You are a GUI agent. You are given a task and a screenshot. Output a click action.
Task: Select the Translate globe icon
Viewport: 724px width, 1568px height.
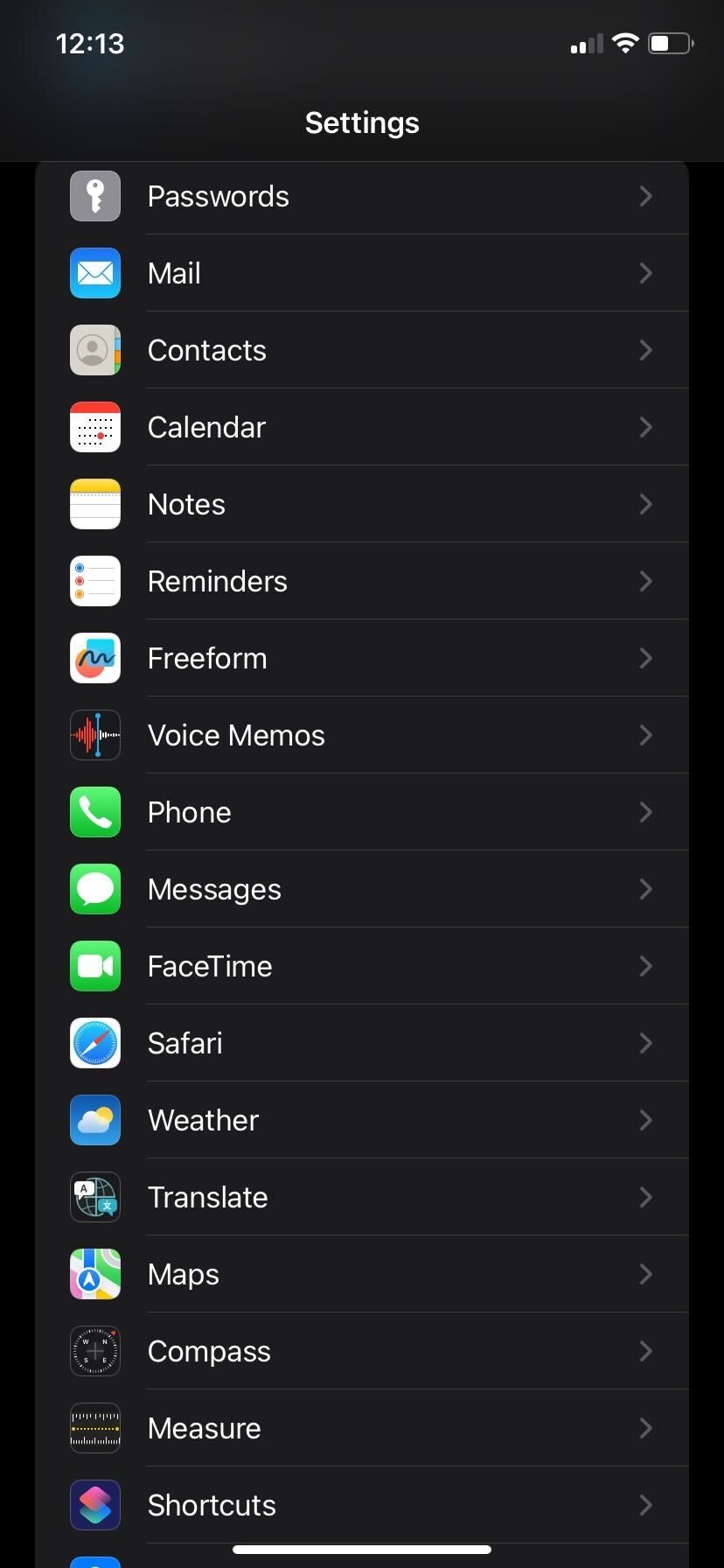(x=94, y=1197)
